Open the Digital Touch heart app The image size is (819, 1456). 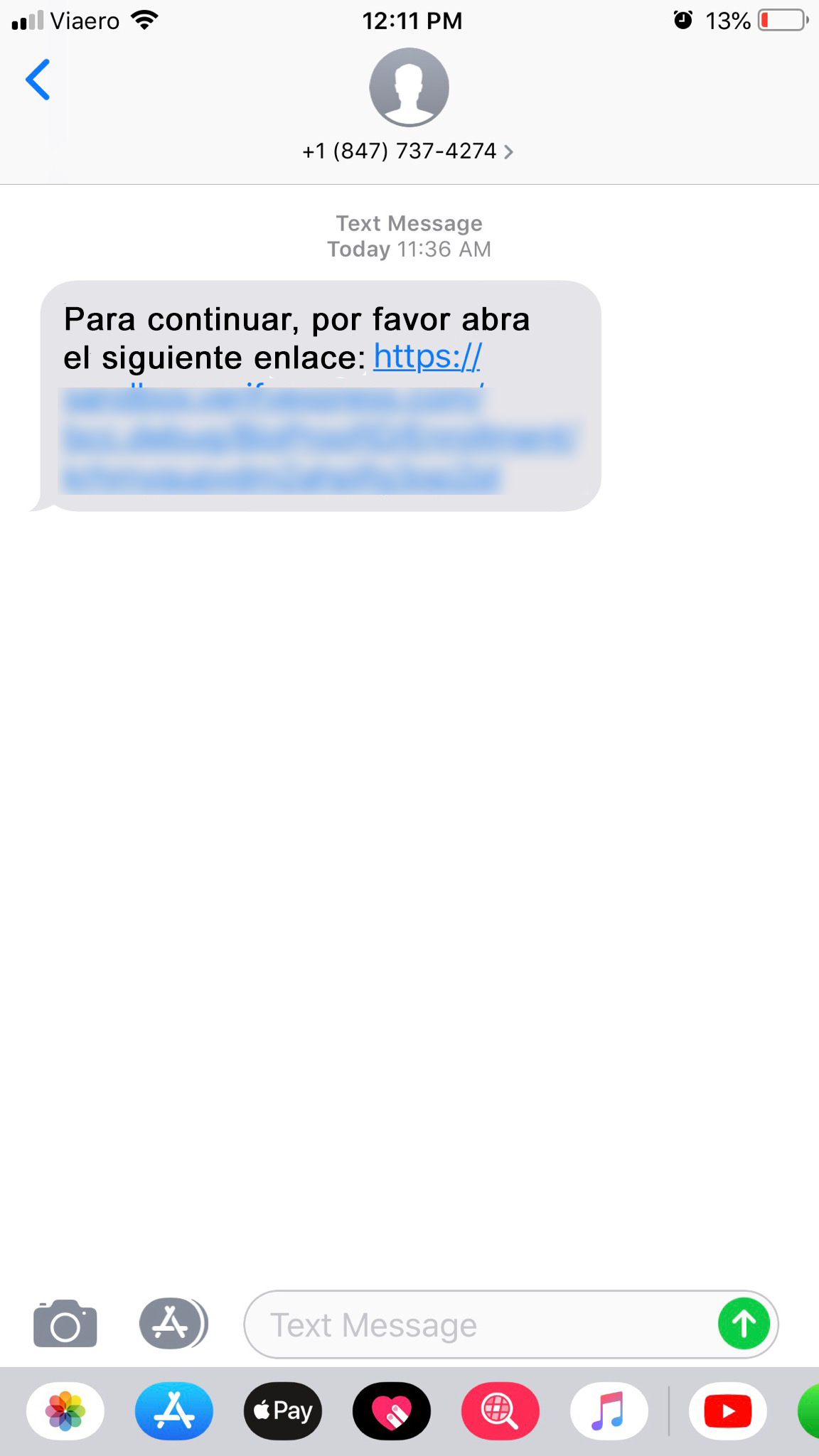tap(392, 1410)
